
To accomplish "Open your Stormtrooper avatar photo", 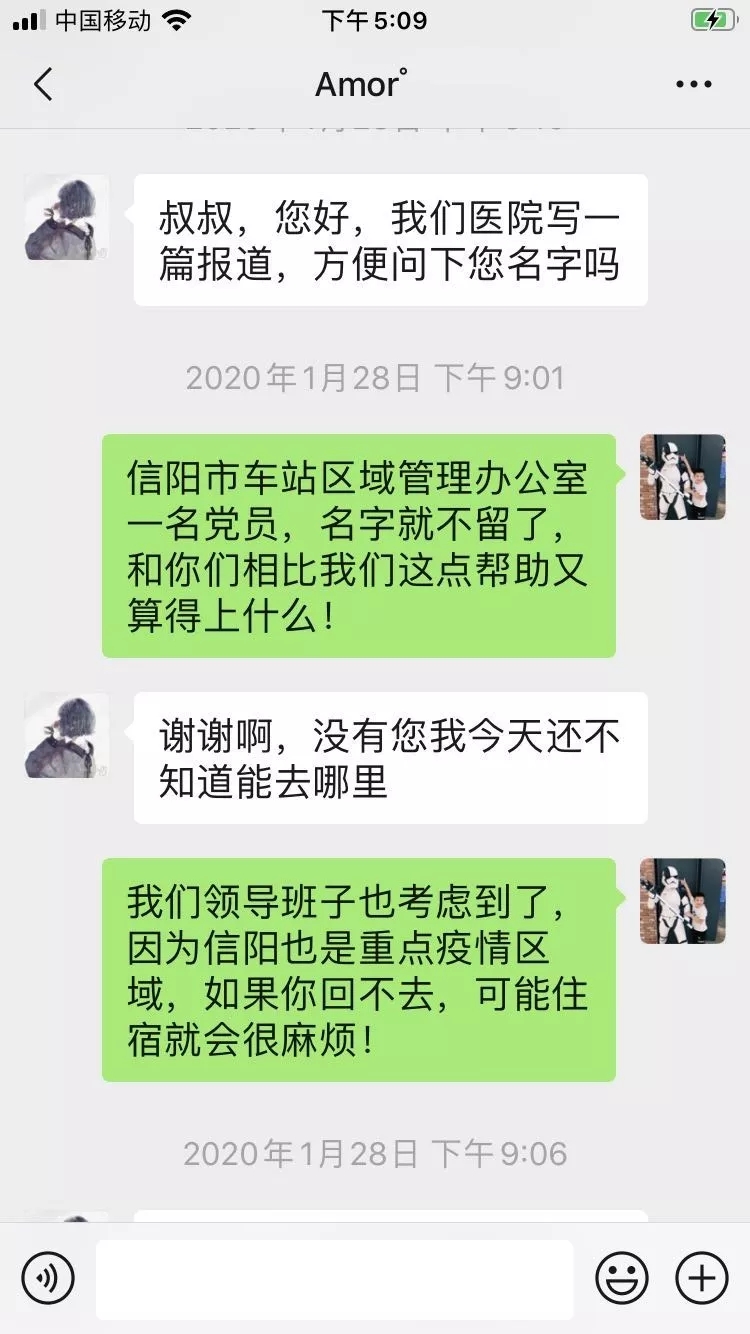I will coord(684,477).
